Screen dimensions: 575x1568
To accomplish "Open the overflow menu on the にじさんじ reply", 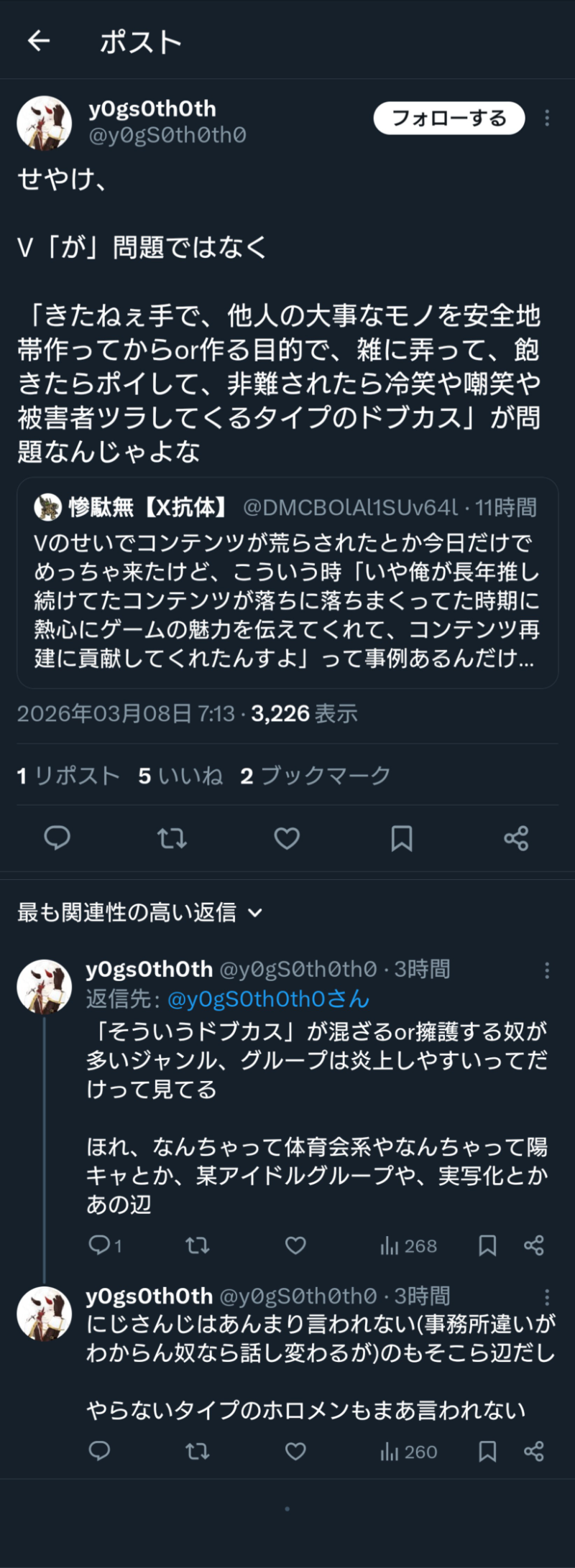I will (547, 1296).
